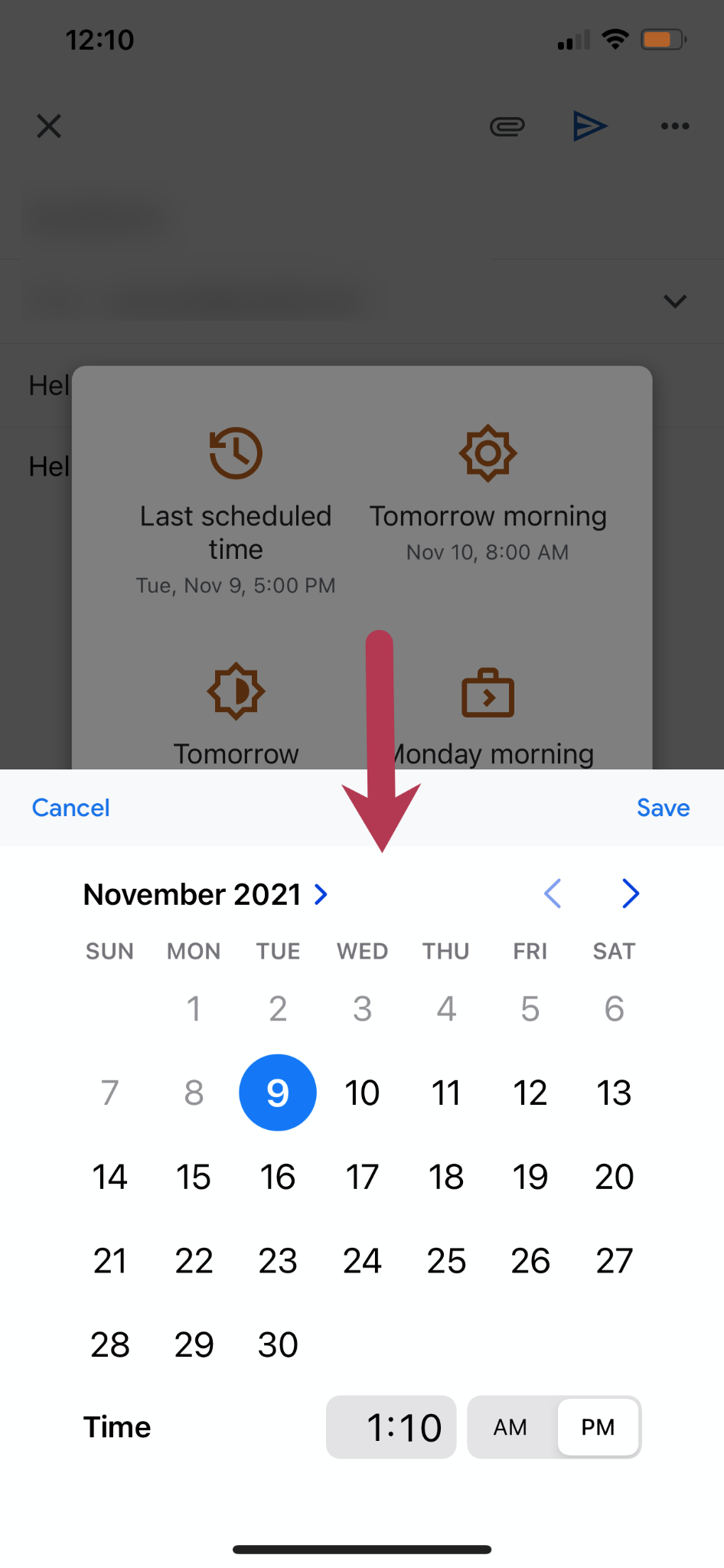Tap the send email icon
724x1568 pixels.
590,126
